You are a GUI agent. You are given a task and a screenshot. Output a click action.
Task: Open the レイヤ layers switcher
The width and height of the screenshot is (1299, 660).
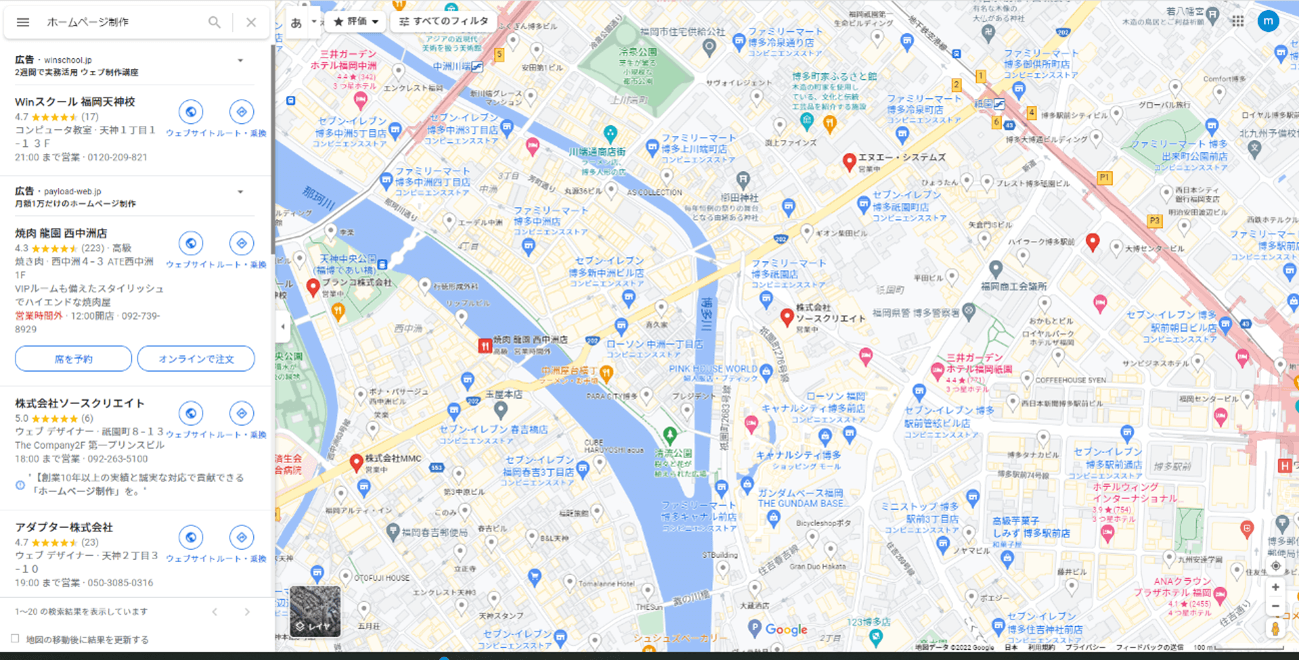coord(315,611)
